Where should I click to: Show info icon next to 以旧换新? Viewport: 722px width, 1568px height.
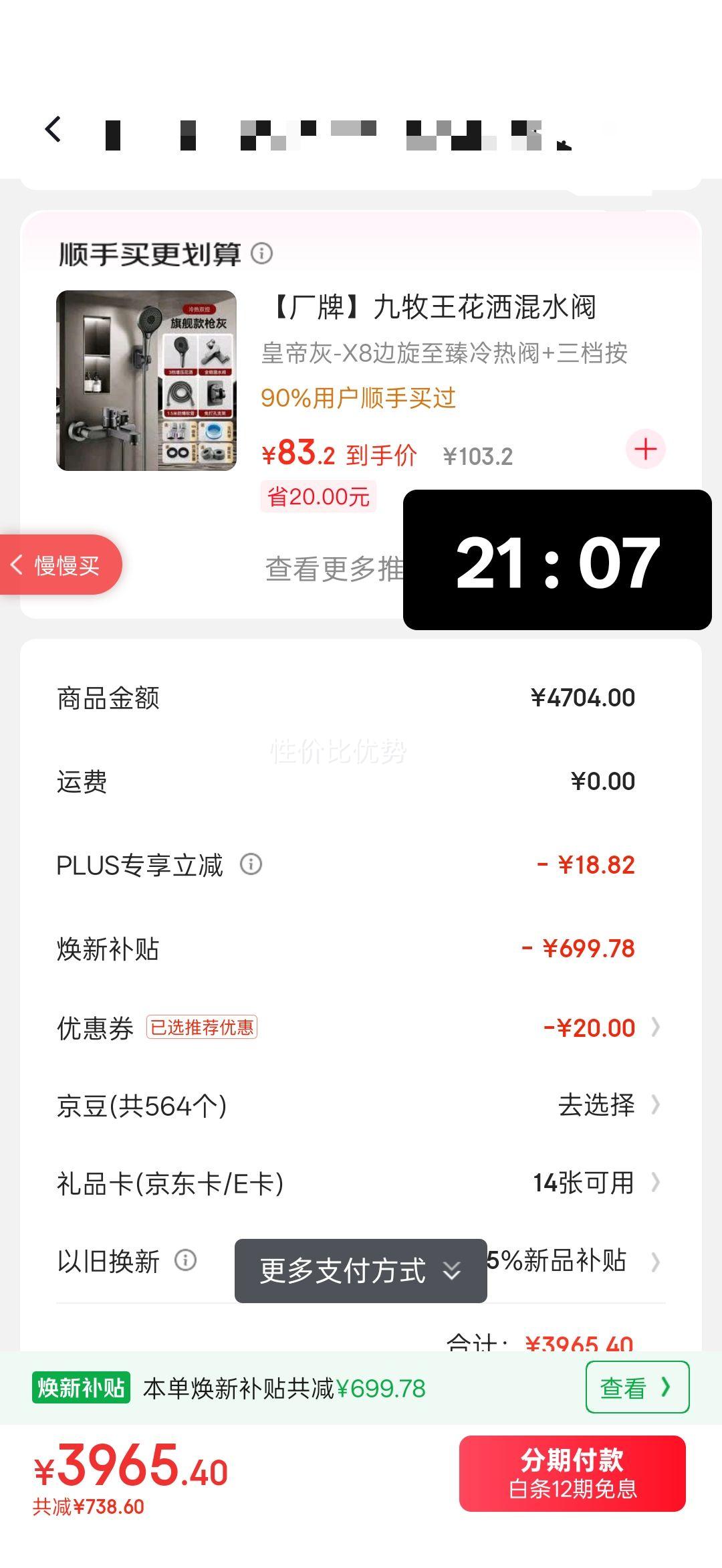click(x=185, y=1261)
